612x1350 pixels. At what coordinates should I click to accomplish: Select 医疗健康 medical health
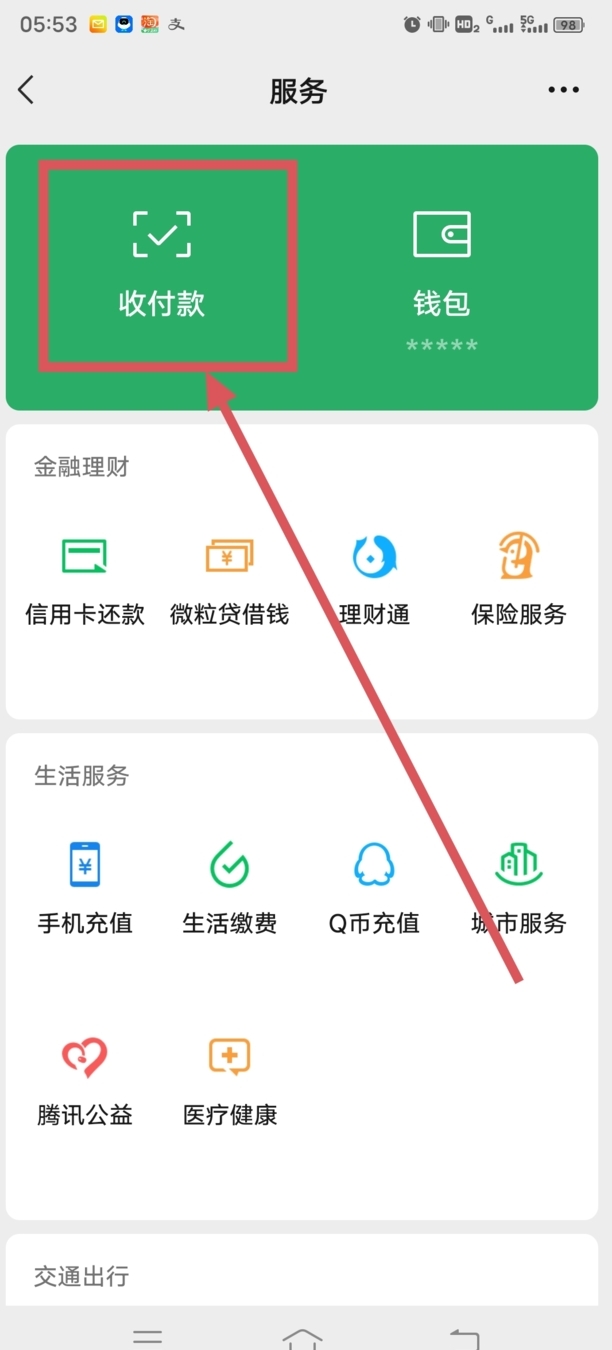pos(229,1080)
